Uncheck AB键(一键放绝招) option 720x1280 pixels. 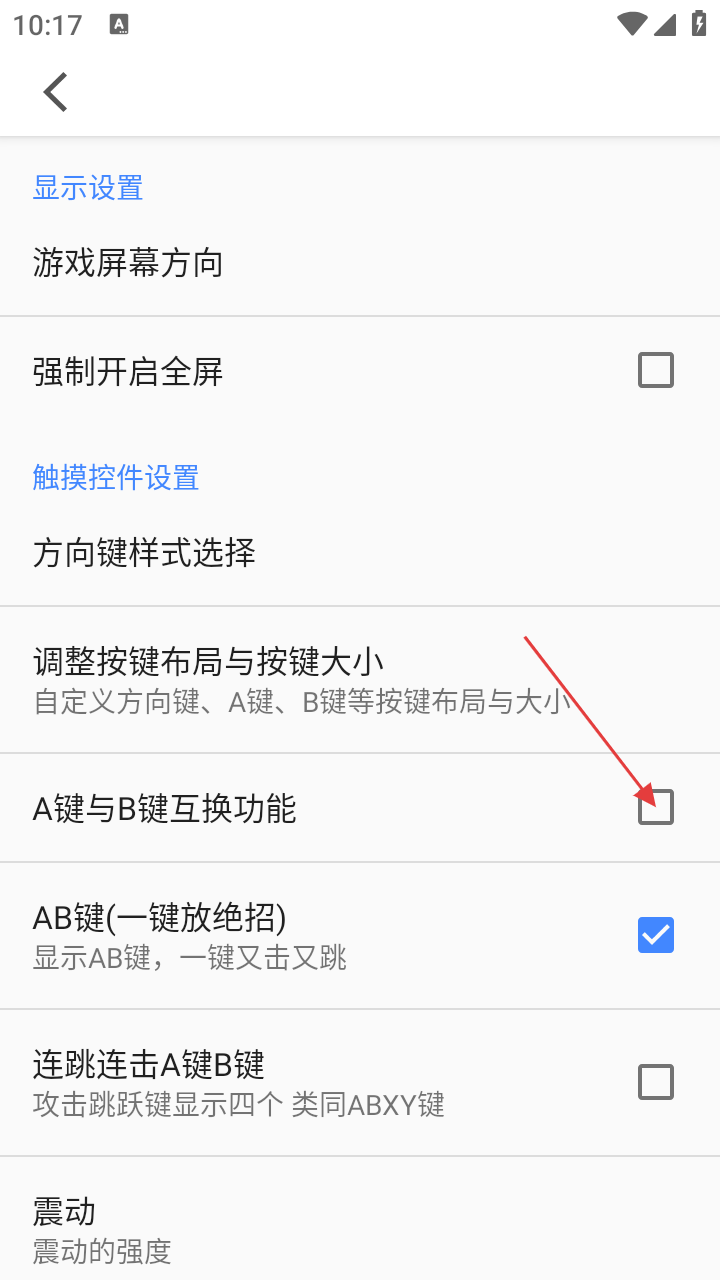point(655,935)
